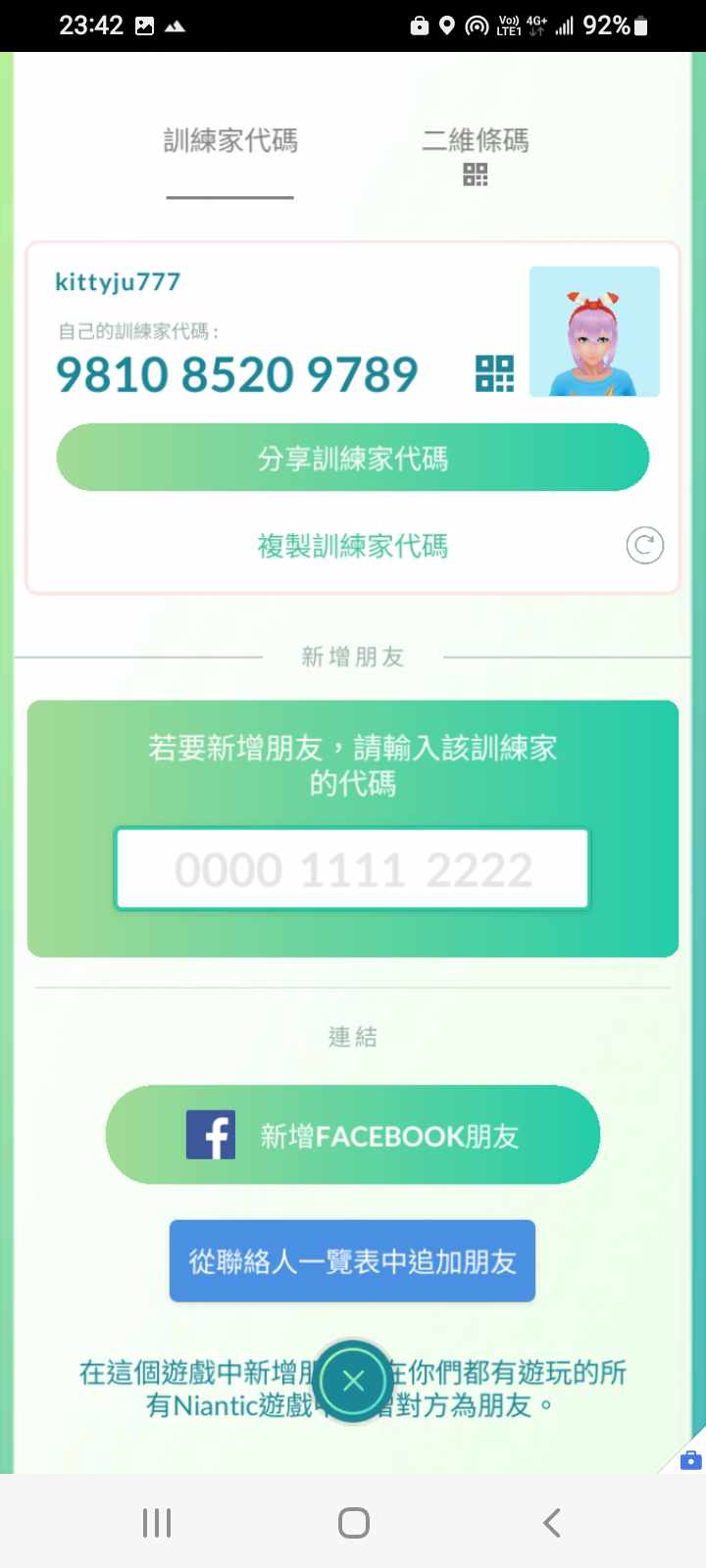Image resolution: width=706 pixels, height=1568 pixels.
Task: Go back using the system back button
Action: (x=552, y=1523)
